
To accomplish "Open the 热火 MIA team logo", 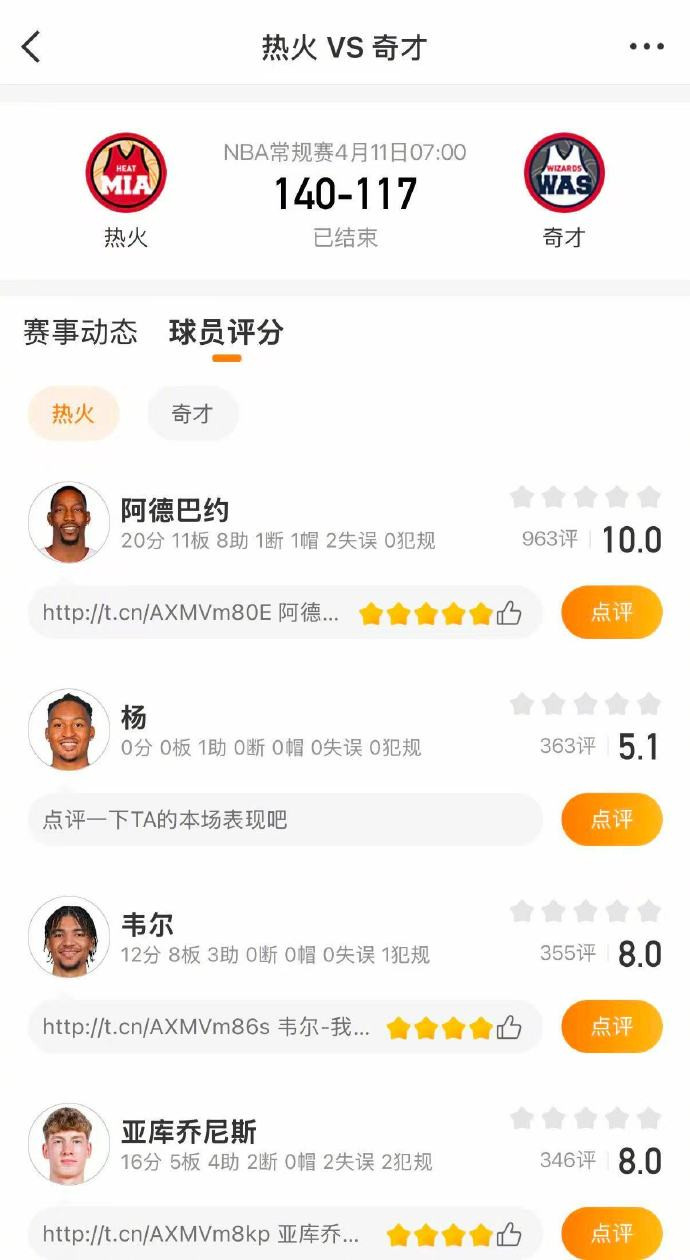I will point(126,173).
